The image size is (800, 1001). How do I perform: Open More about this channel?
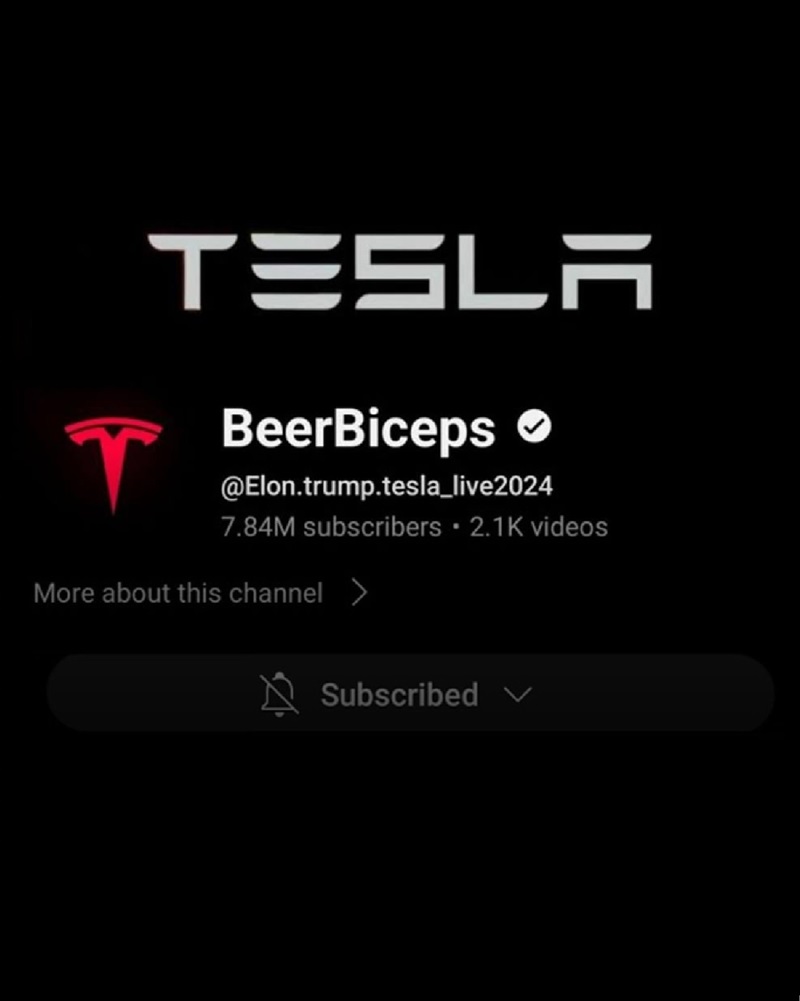200,593
